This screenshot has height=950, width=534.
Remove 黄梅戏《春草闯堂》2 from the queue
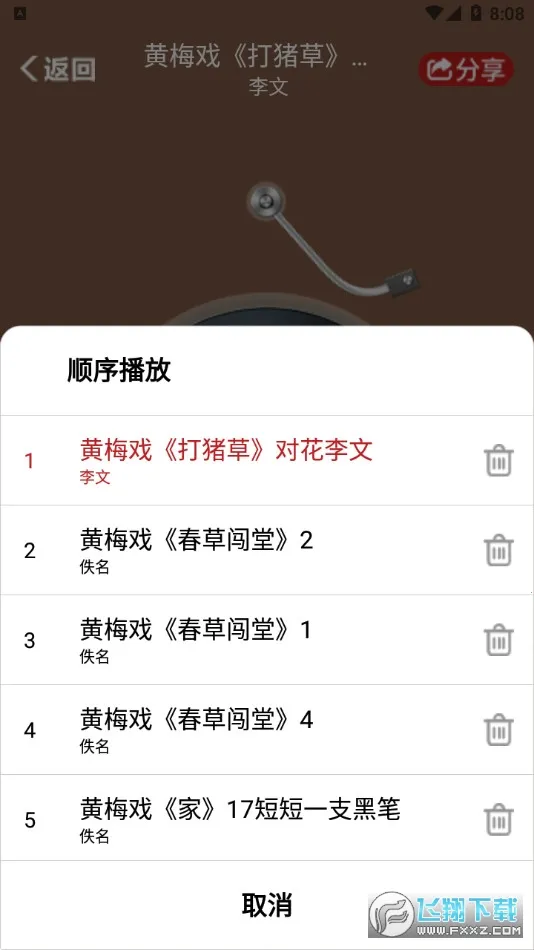pos(499,550)
